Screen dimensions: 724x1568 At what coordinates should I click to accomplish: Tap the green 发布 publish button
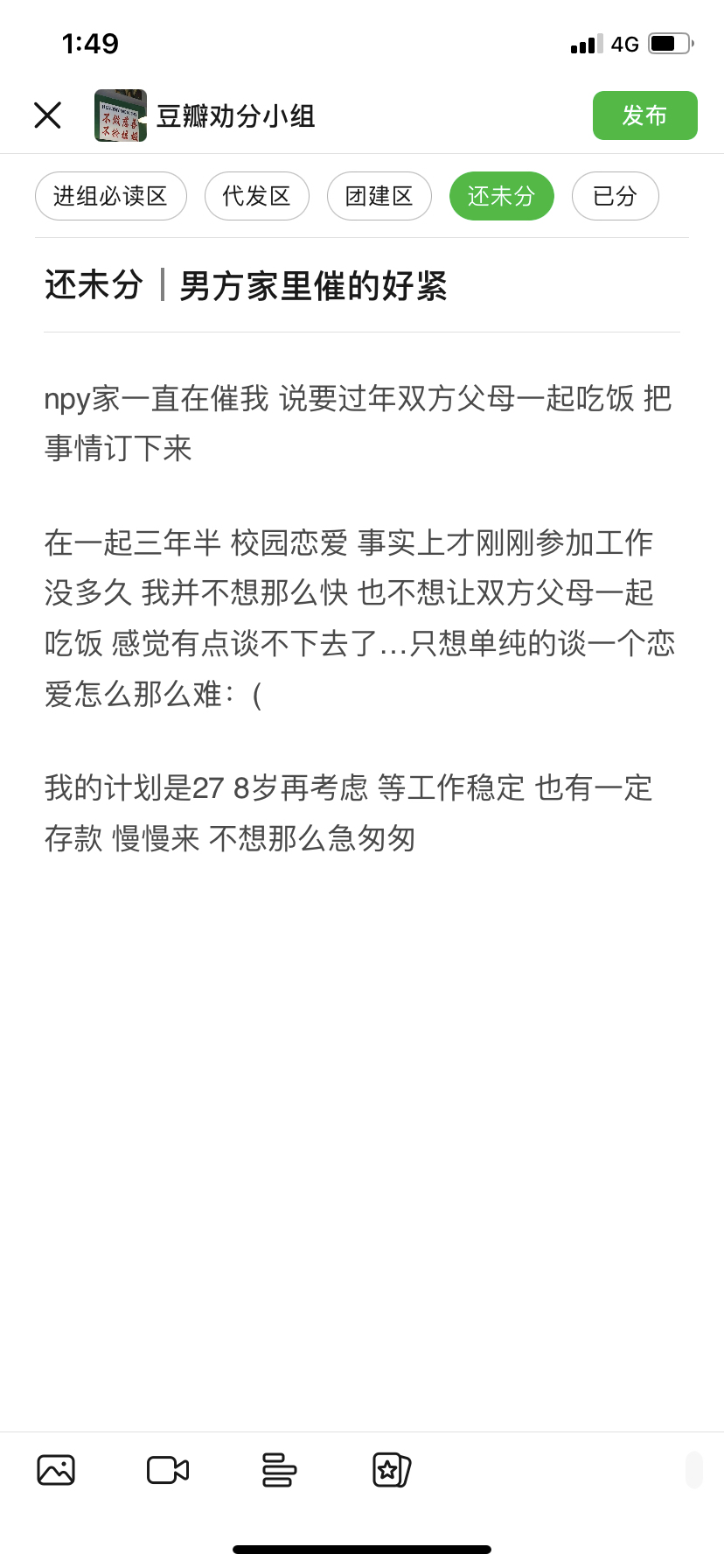[x=644, y=115]
